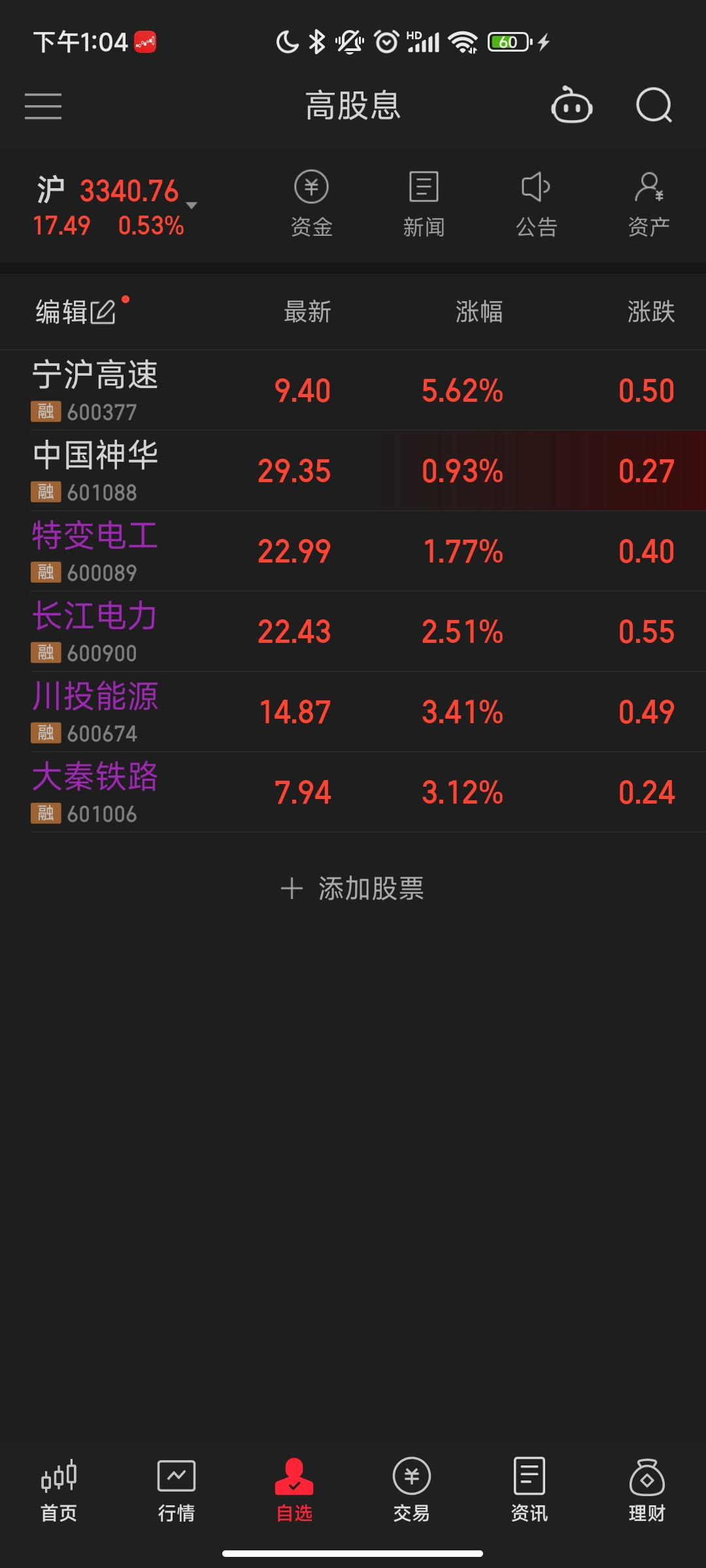Tap 添加股票 to add stock

click(353, 889)
